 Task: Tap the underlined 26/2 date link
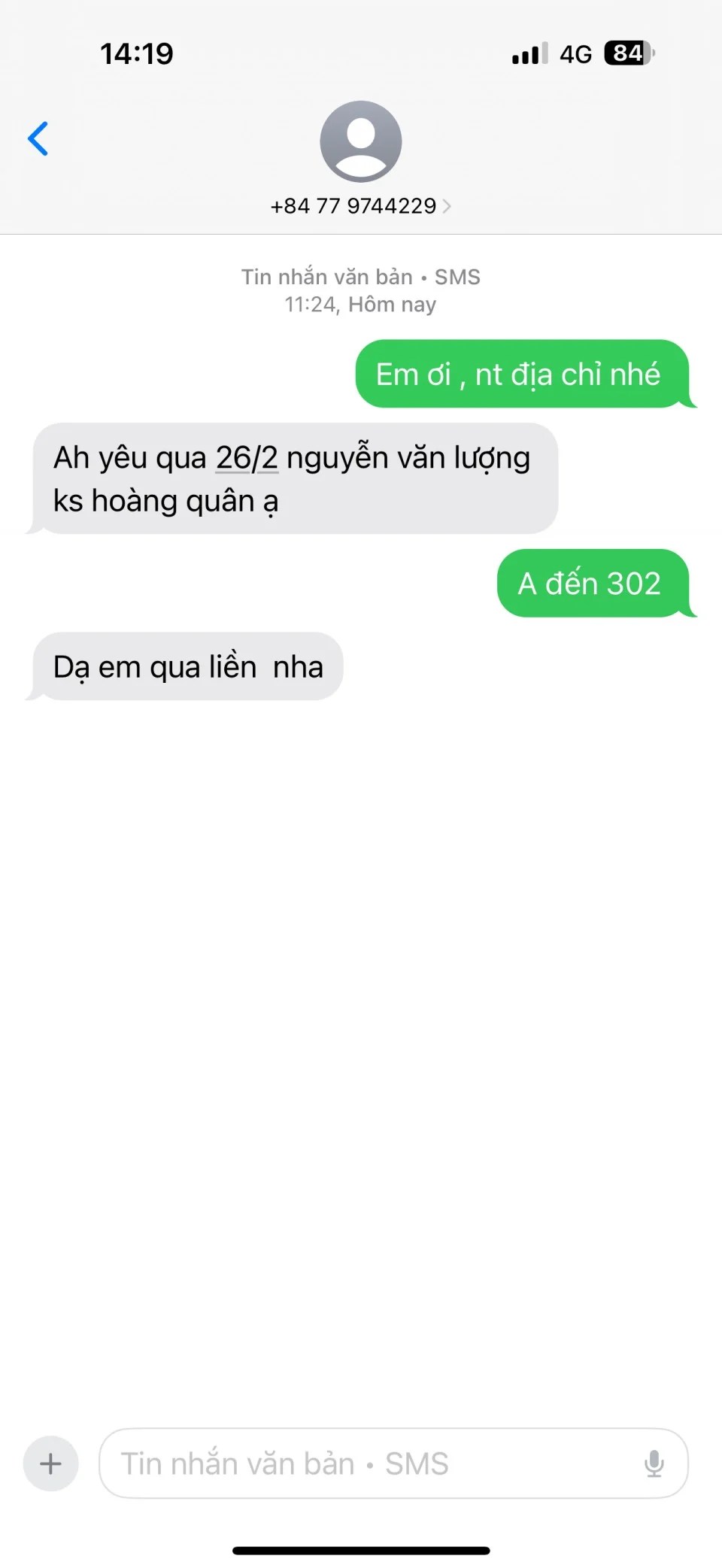(x=247, y=458)
